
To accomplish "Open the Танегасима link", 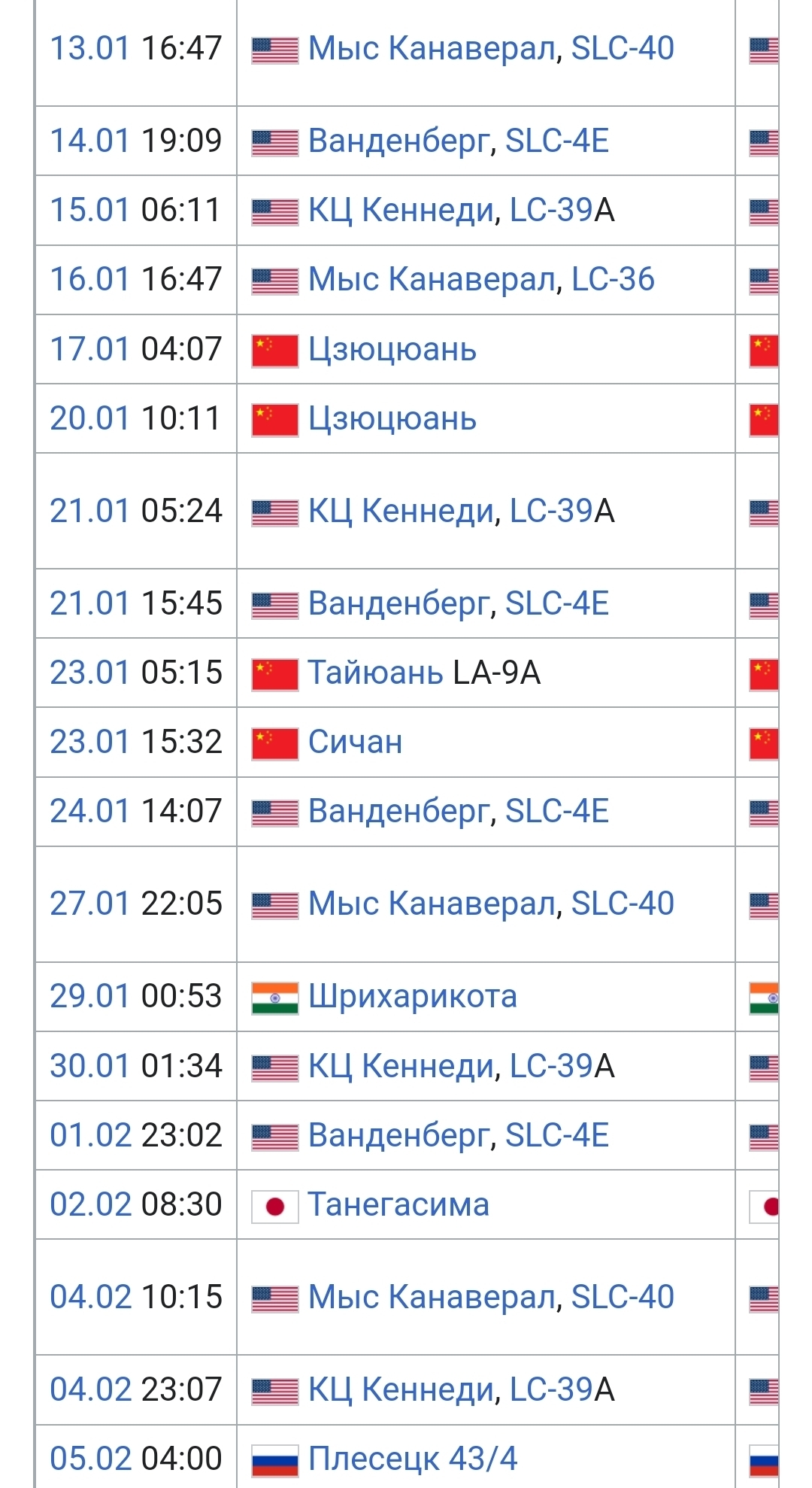I will pos(398,1204).
